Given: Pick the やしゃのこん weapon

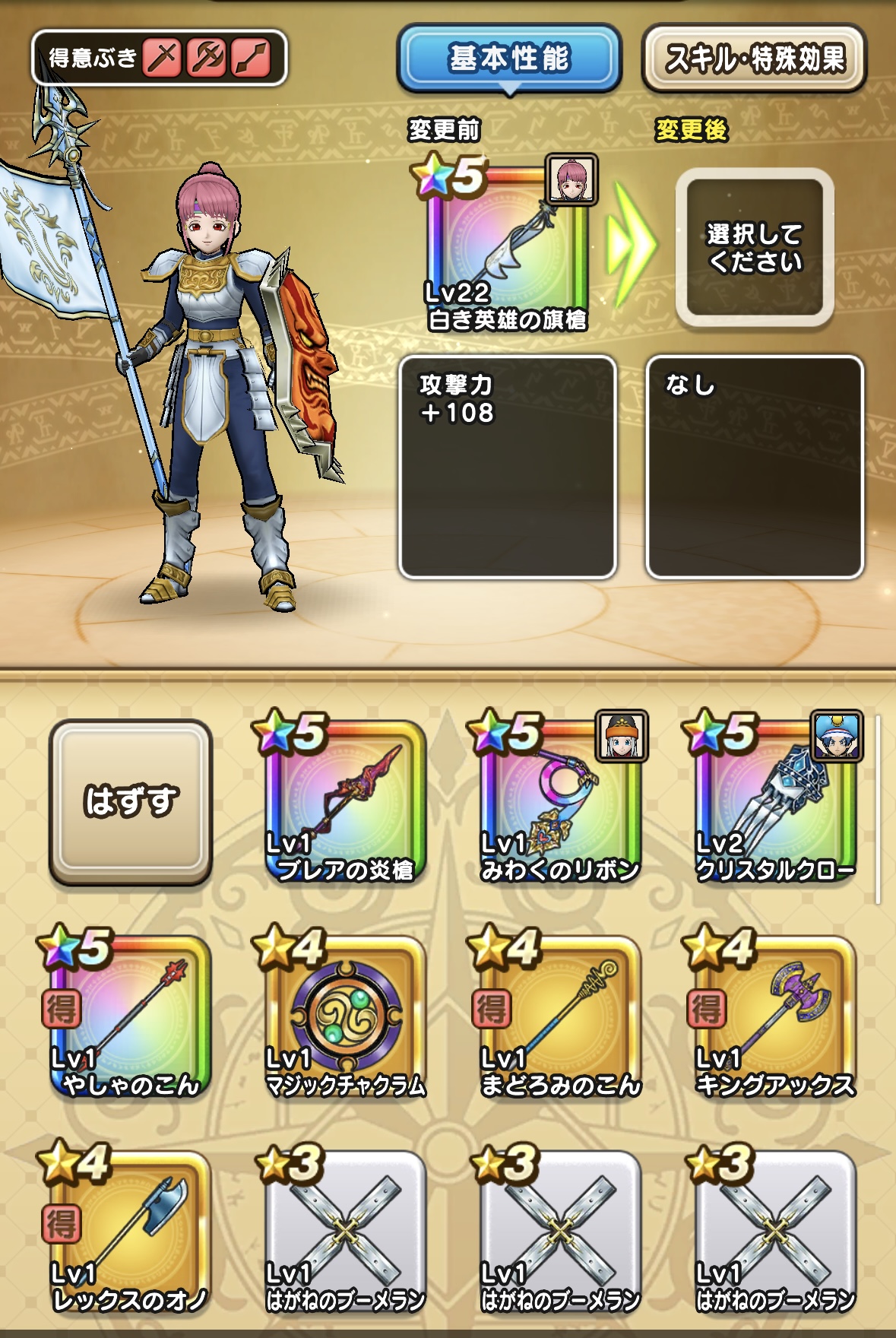Looking at the screenshot, I should tap(130, 1017).
